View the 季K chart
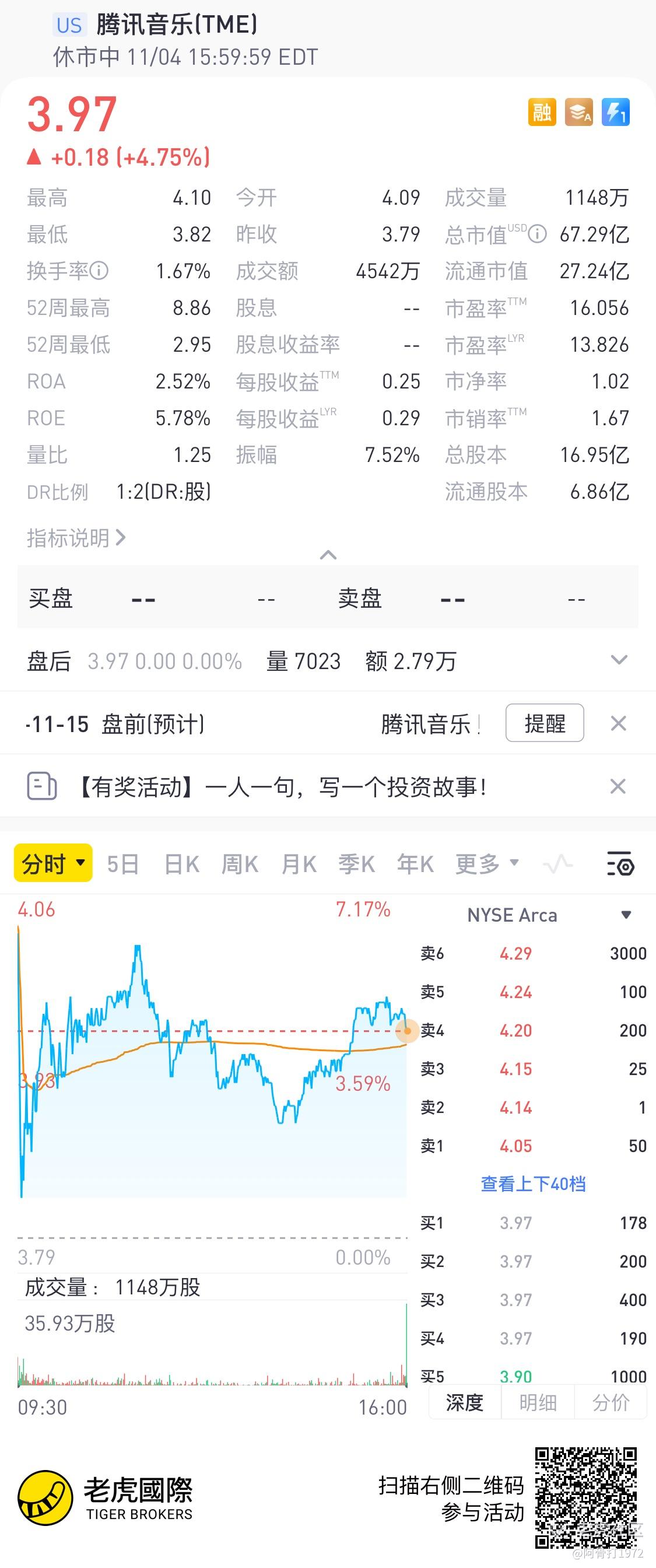Image resolution: width=656 pixels, height=1568 pixels. coord(357,864)
